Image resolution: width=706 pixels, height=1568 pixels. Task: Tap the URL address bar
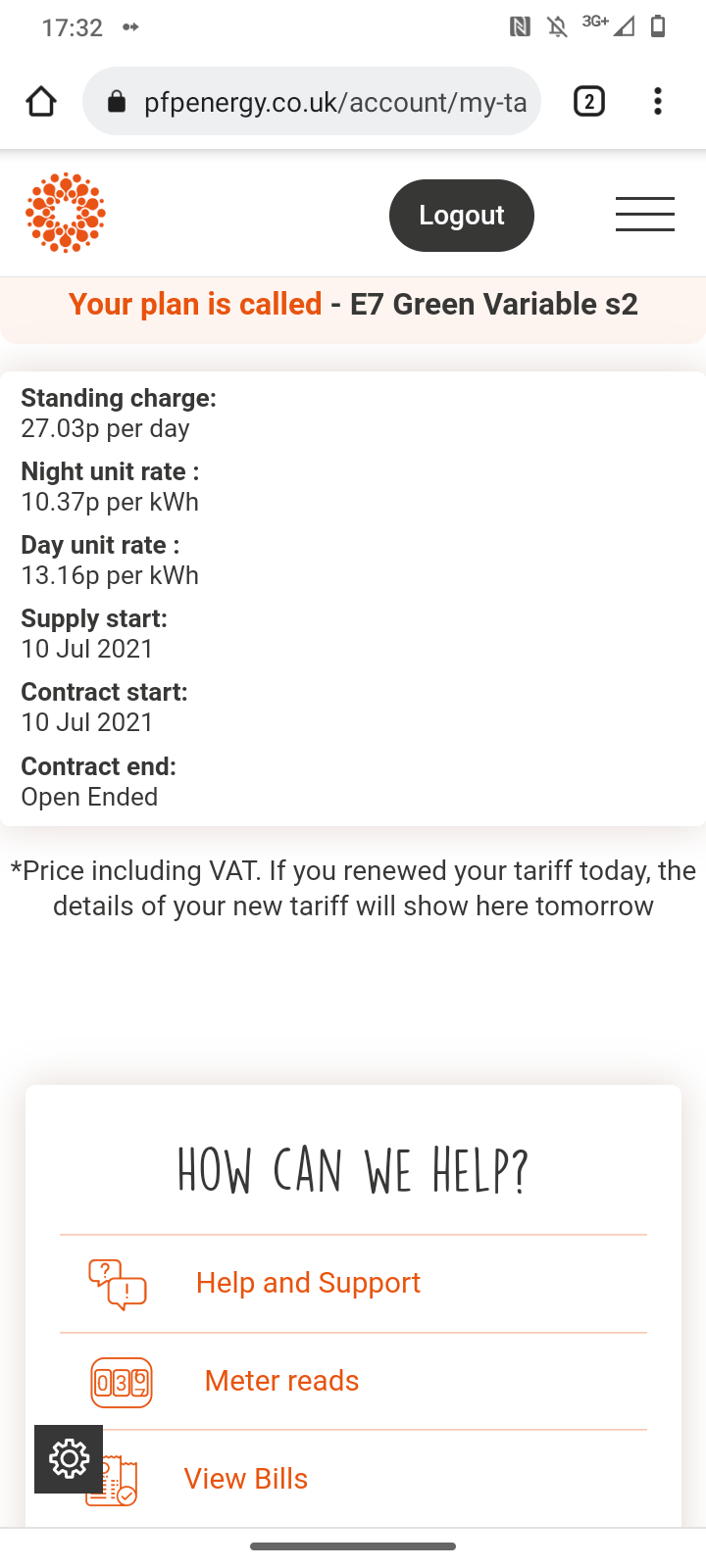[x=312, y=102]
